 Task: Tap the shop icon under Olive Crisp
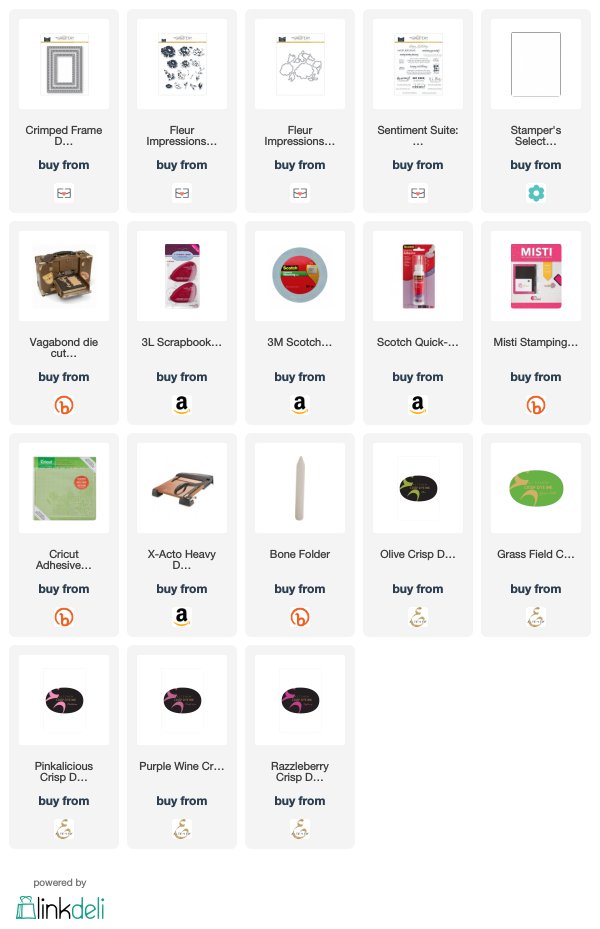tap(418, 617)
